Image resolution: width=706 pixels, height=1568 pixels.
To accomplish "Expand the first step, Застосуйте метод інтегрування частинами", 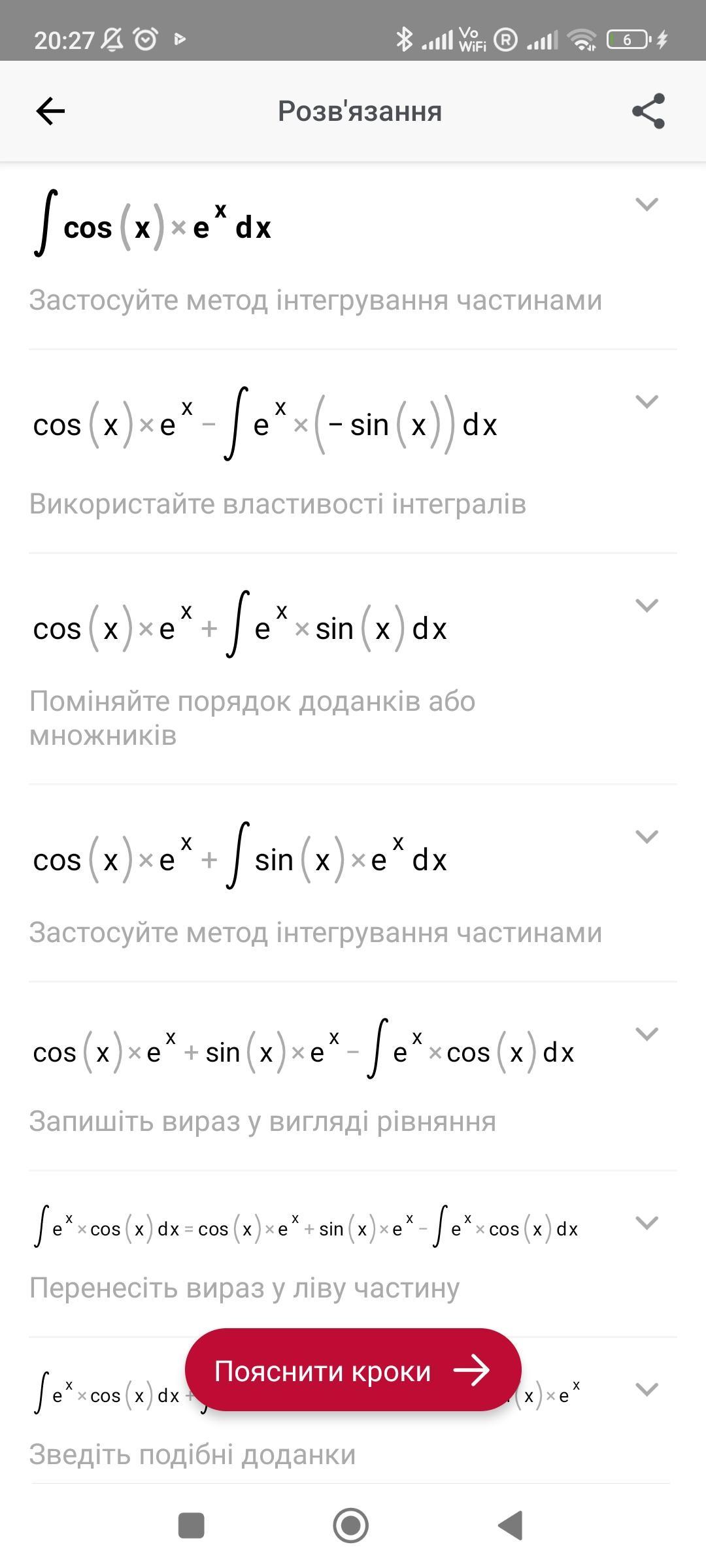I will click(x=647, y=204).
